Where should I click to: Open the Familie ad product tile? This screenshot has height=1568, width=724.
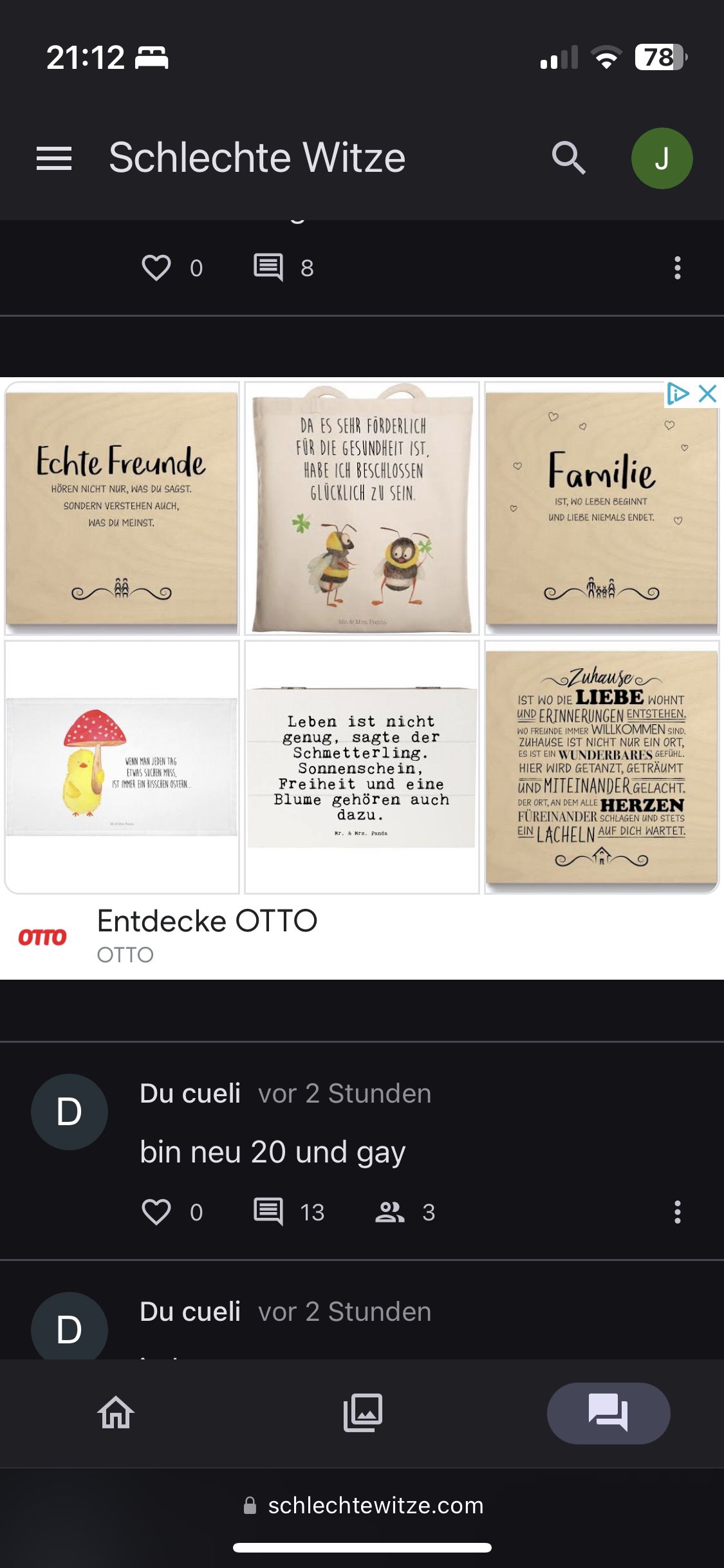point(601,509)
